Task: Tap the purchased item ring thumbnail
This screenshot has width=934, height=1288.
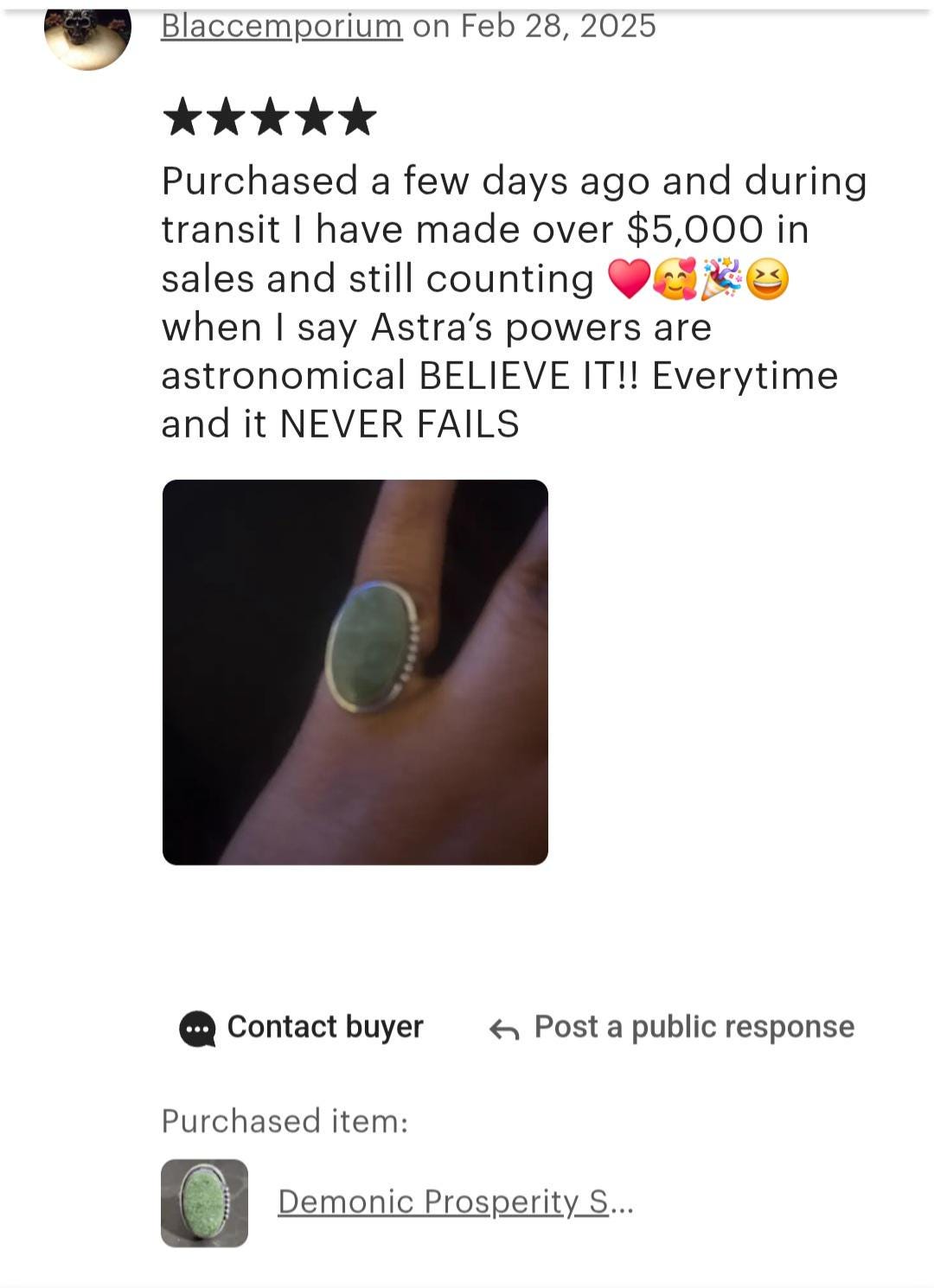Action: coord(204,1202)
